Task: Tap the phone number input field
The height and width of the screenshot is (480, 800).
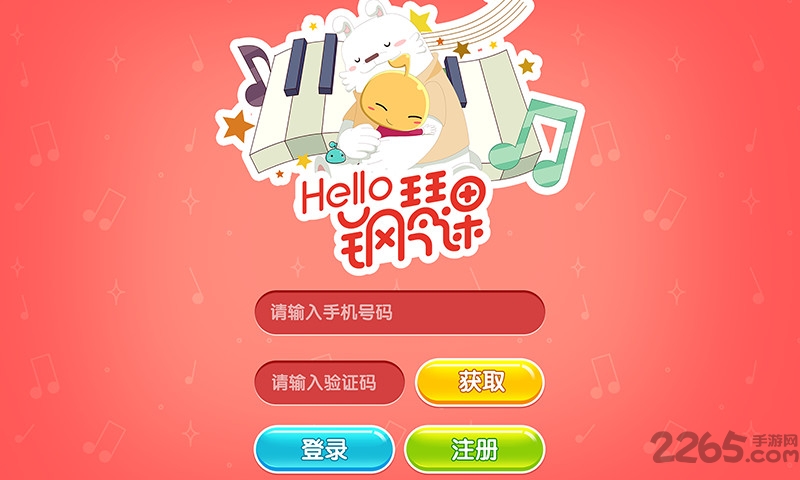Action: point(399,313)
